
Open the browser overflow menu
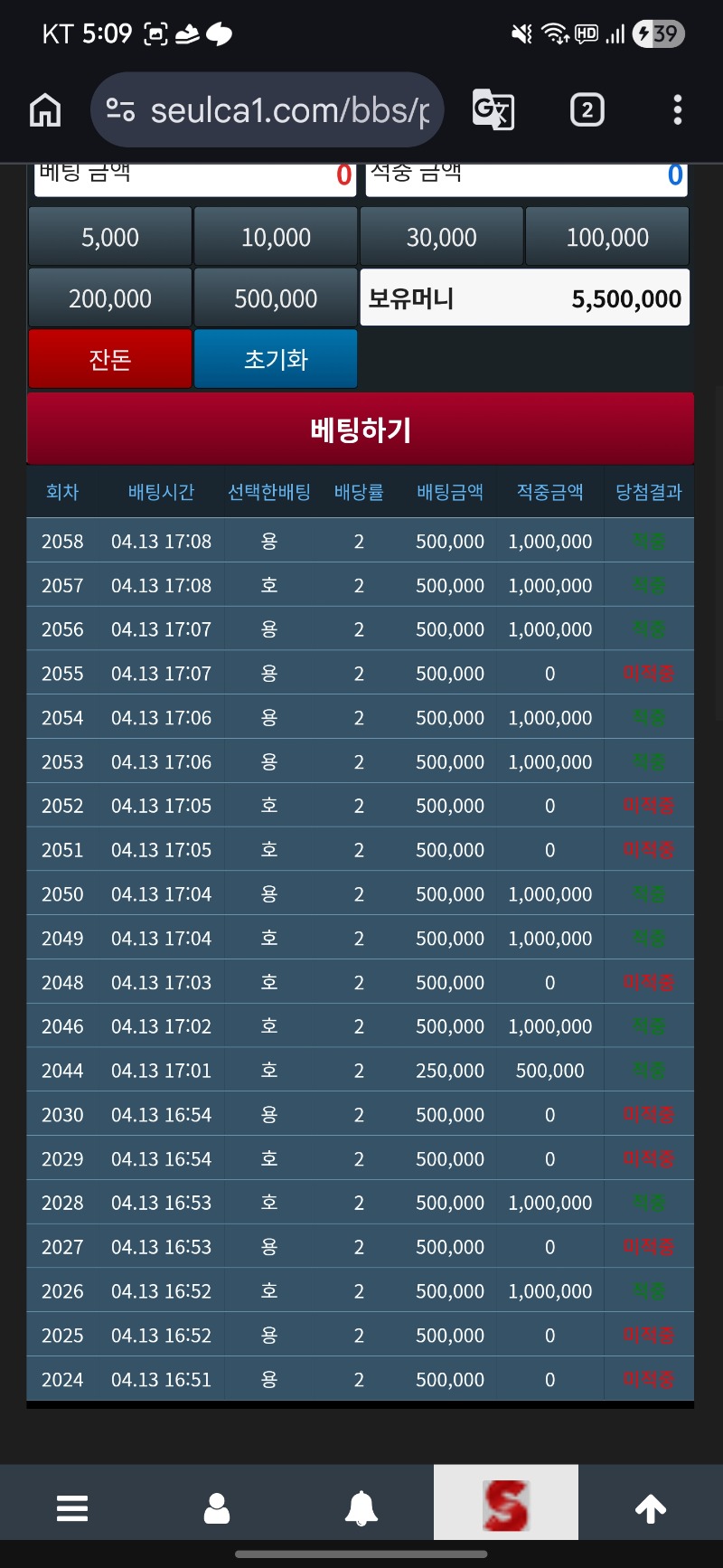[x=678, y=110]
